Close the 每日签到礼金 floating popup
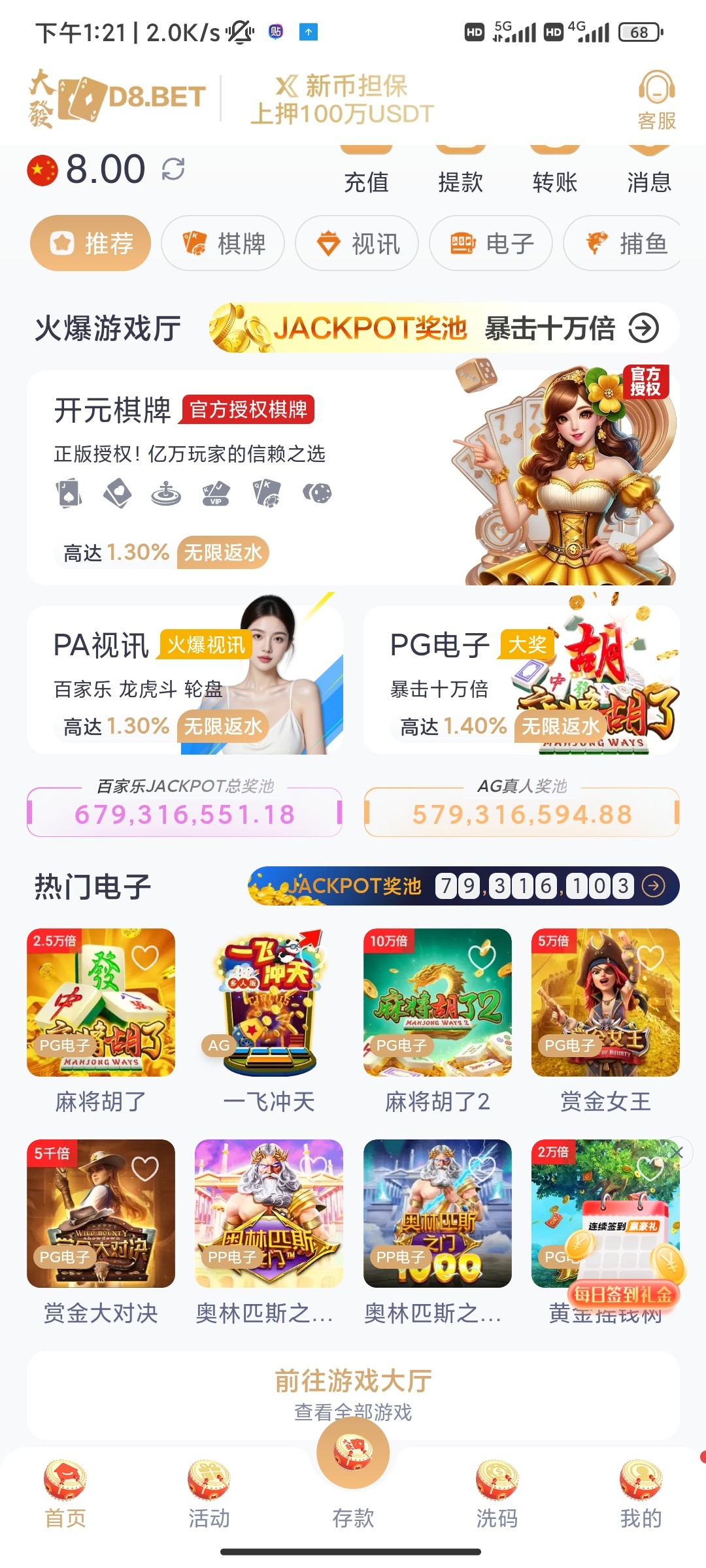The width and height of the screenshot is (706, 1568). [677, 1153]
